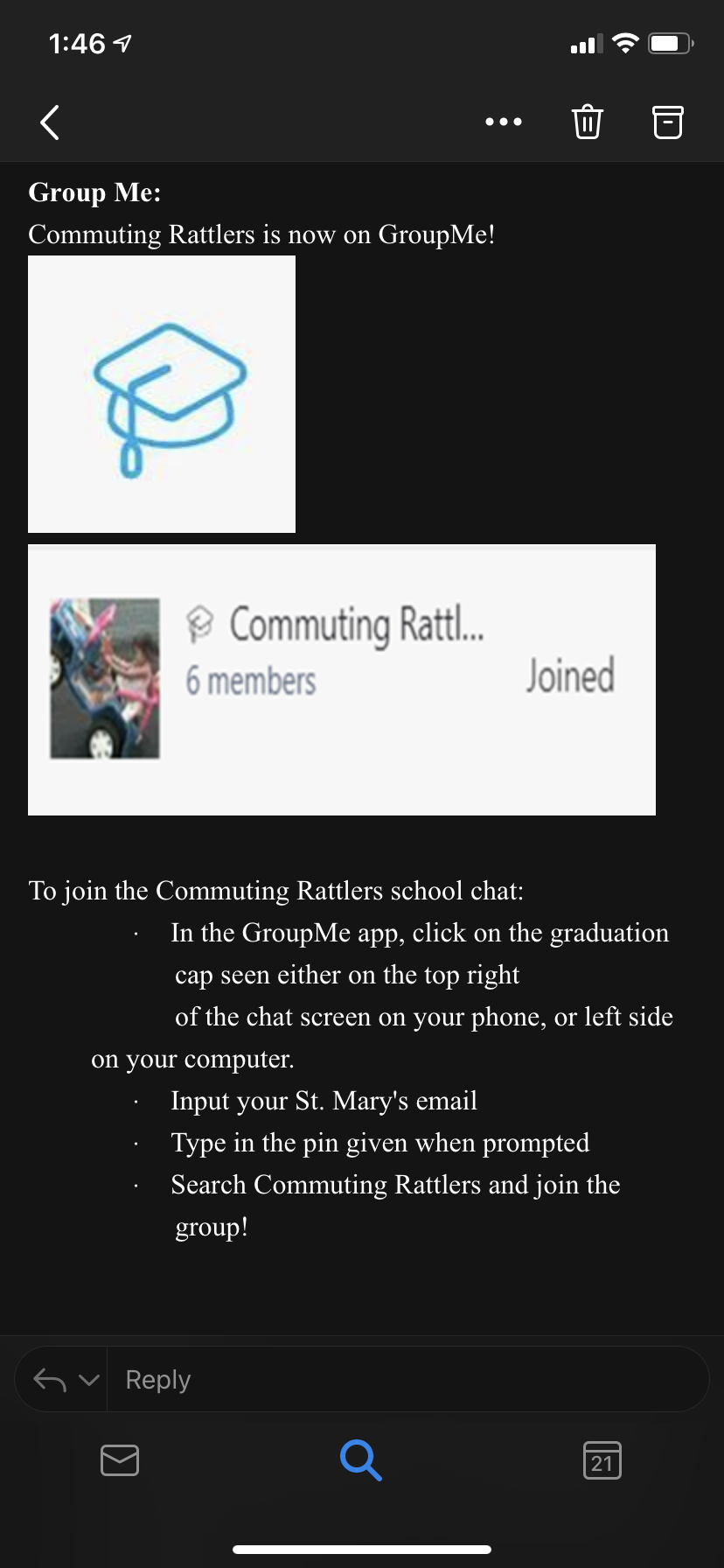Switch to the Calendar tab
Screen dimensions: 724x1568
(x=602, y=1459)
